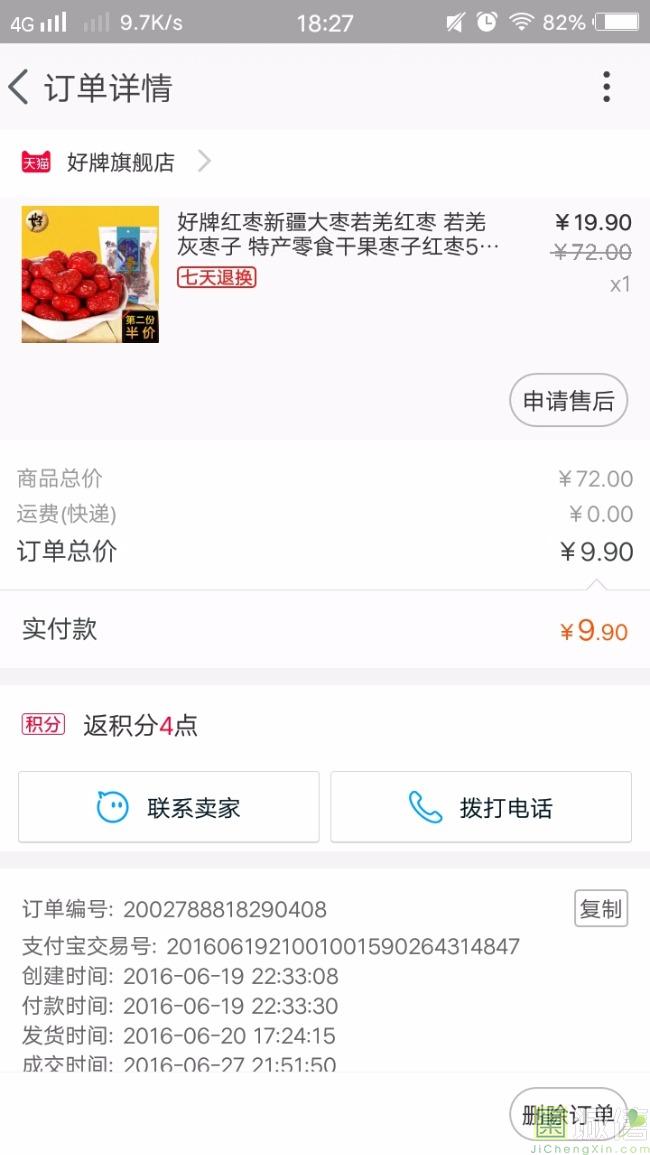
Task: Copy the order number with 复制
Action: [601, 908]
